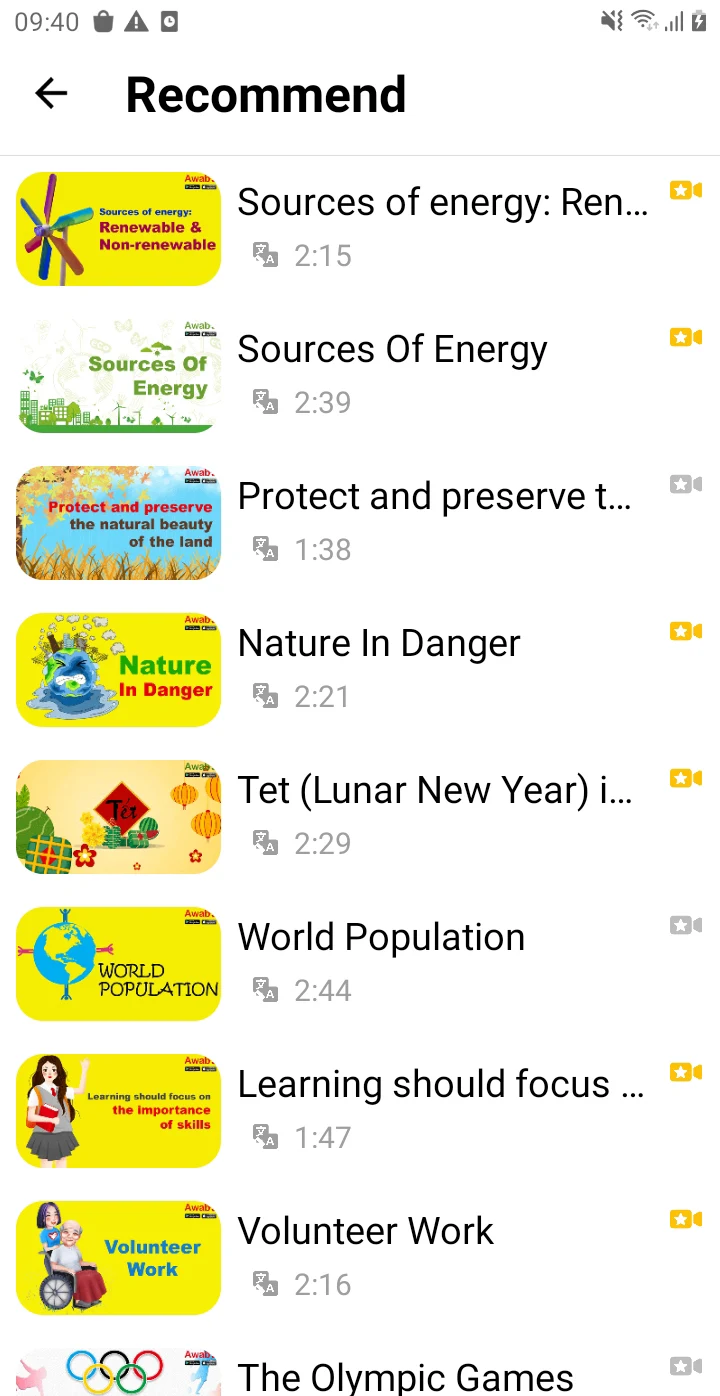Tap the Learning should focus thumbnail
This screenshot has height=1396, width=720.
[x=118, y=1110]
